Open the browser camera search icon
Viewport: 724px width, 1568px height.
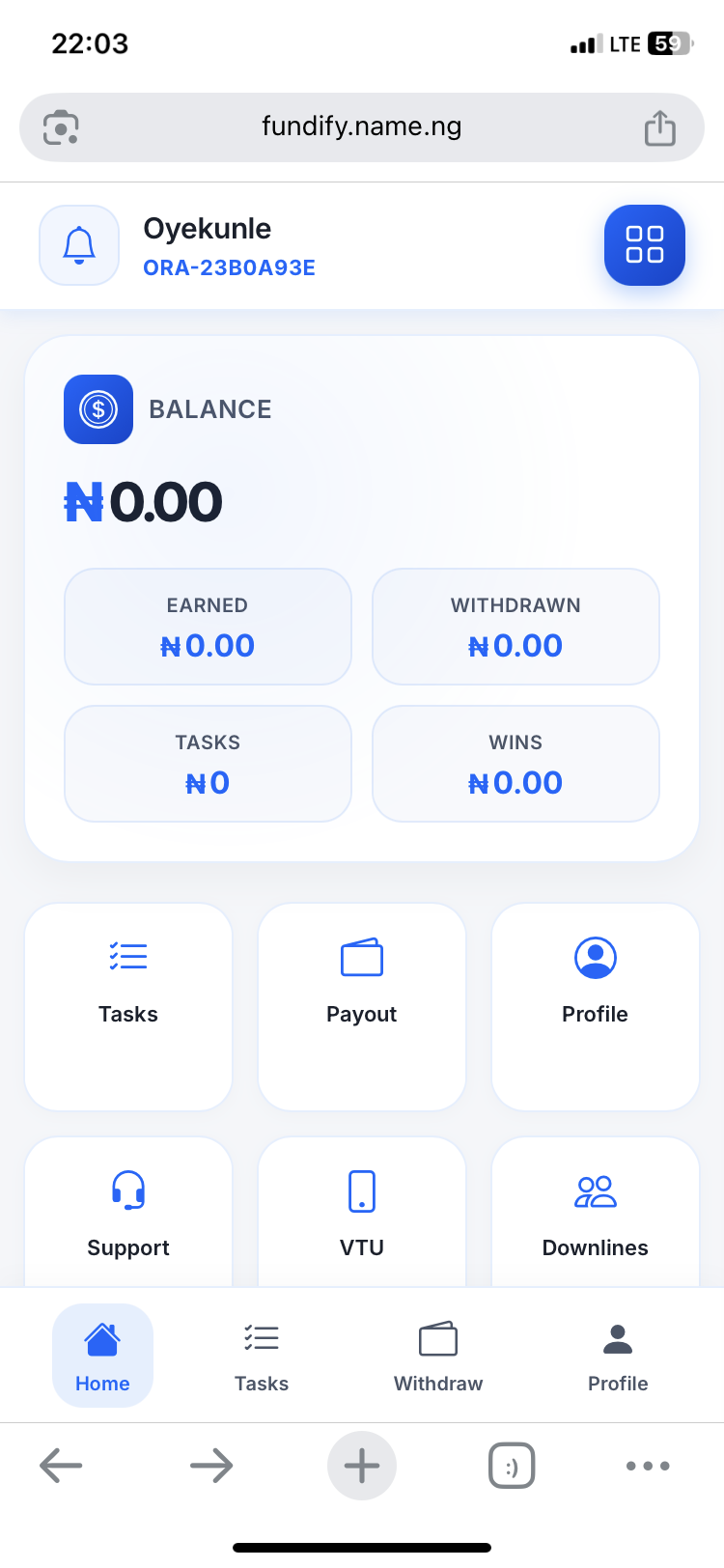pyautogui.click(x=61, y=127)
